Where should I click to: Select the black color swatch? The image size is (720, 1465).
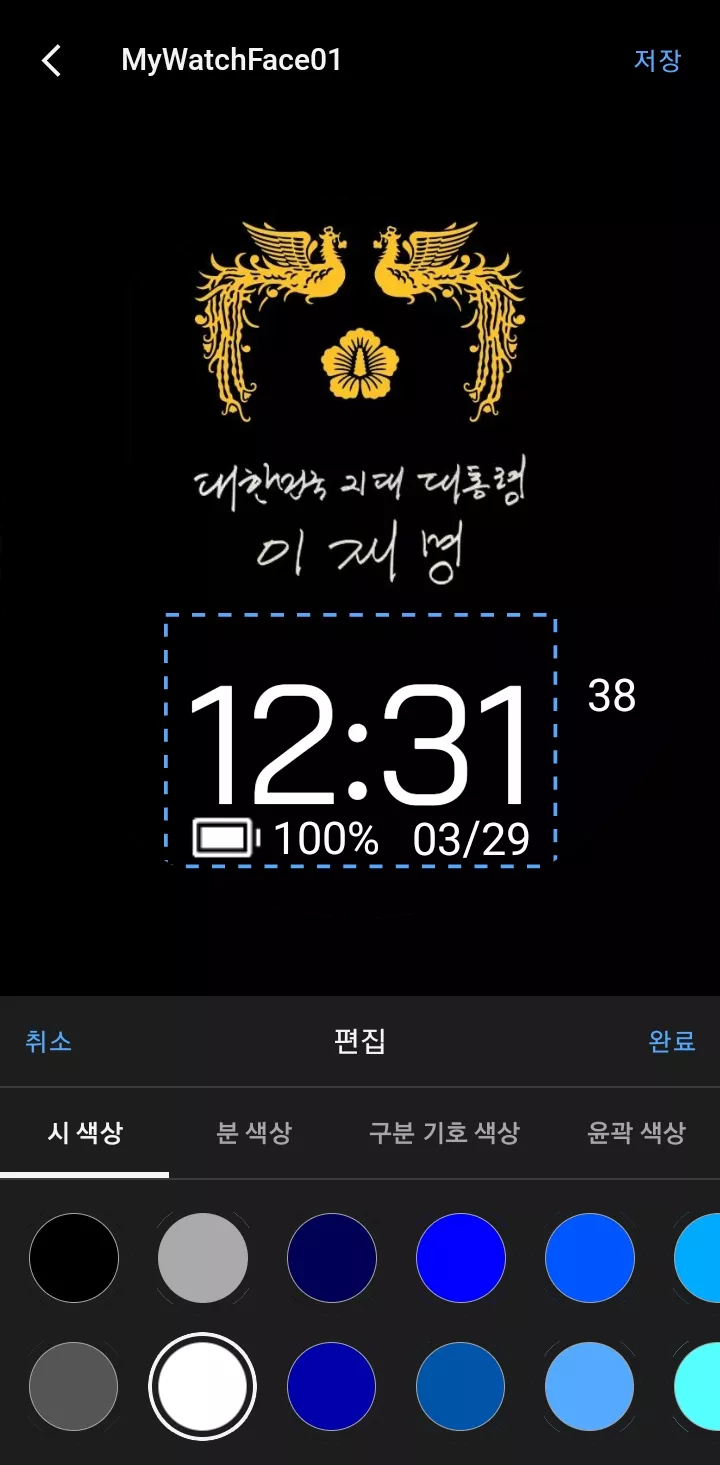pyautogui.click(x=74, y=1258)
